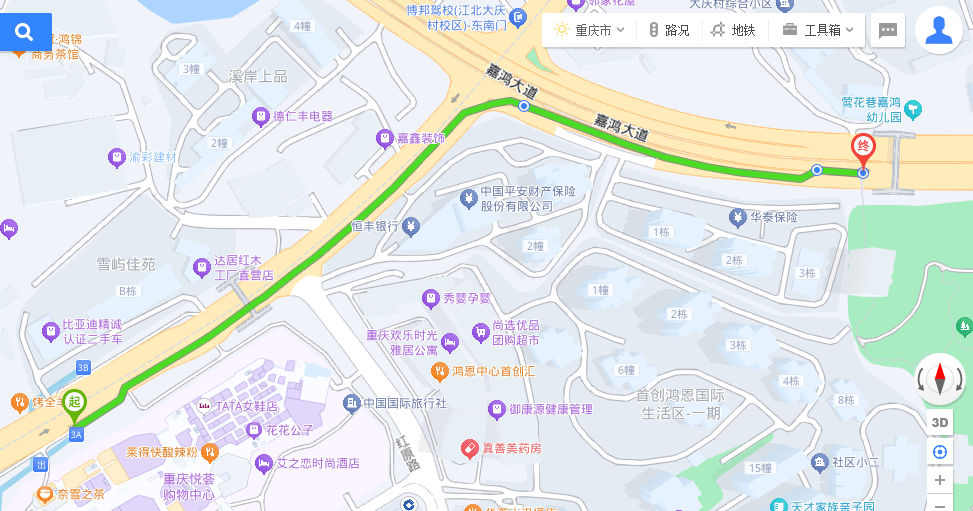Show the 地铁 subway map
Image resolution: width=973 pixels, height=511 pixels.
point(733,30)
